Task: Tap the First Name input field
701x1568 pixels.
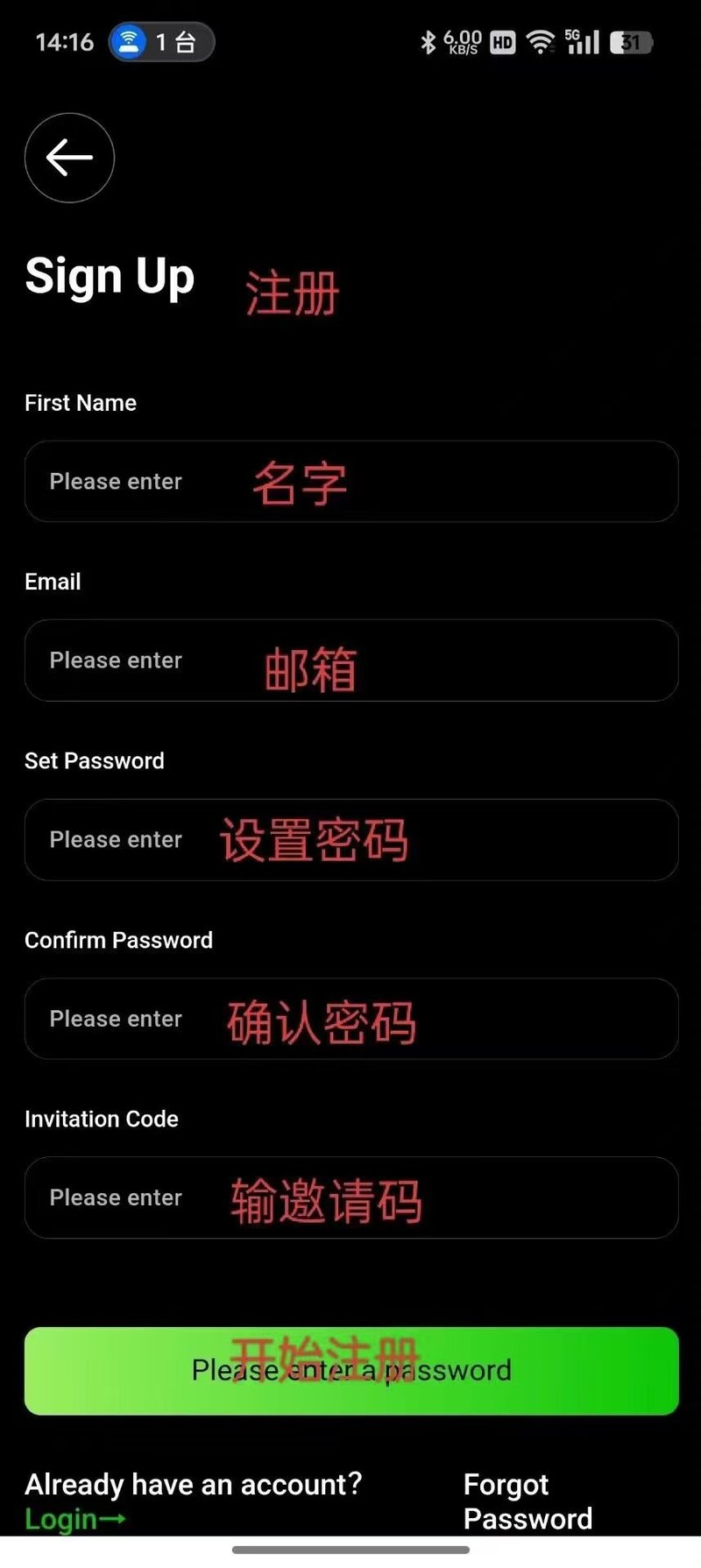Action: tap(351, 482)
